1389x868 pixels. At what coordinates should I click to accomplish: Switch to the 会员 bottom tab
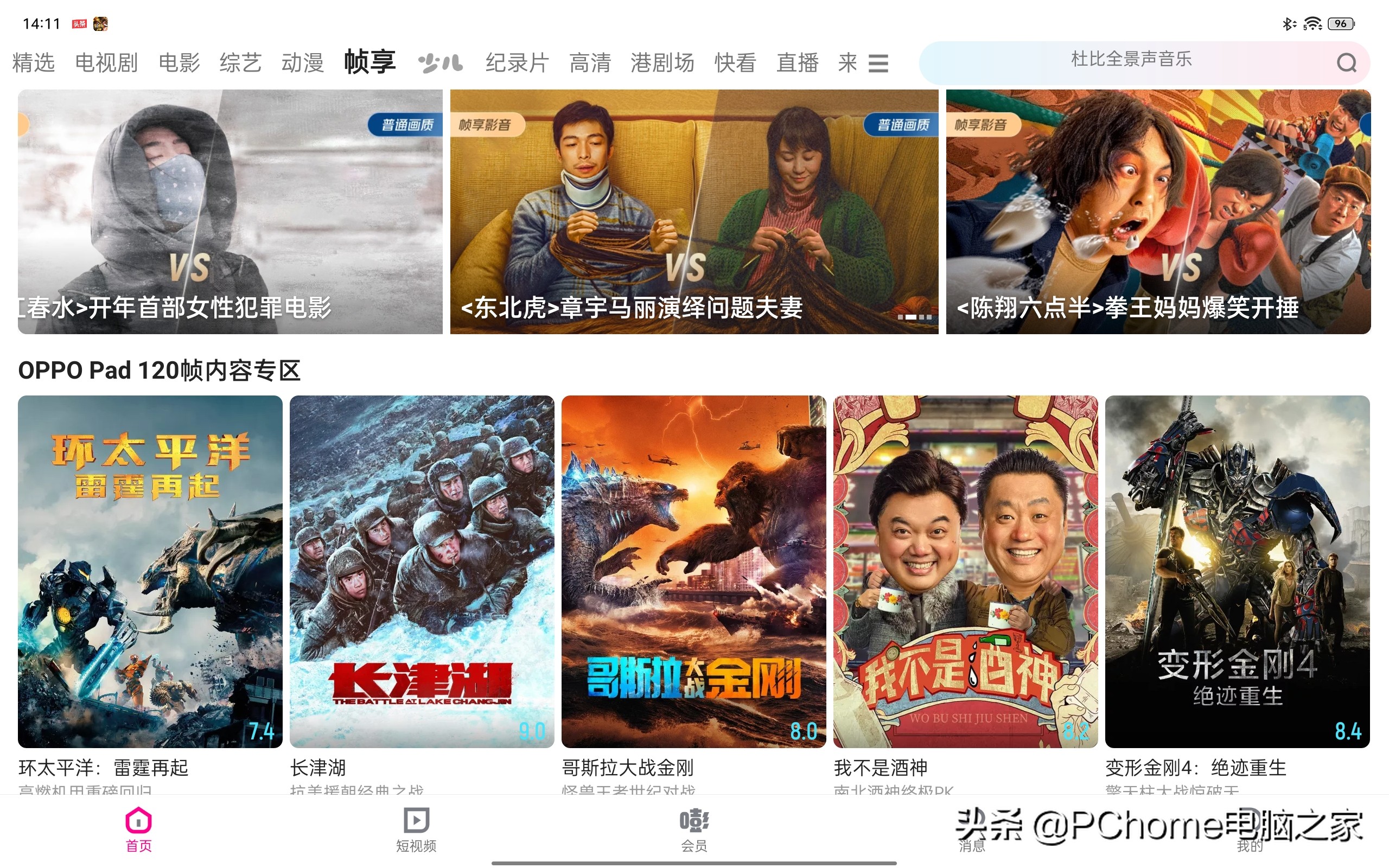[x=694, y=828]
